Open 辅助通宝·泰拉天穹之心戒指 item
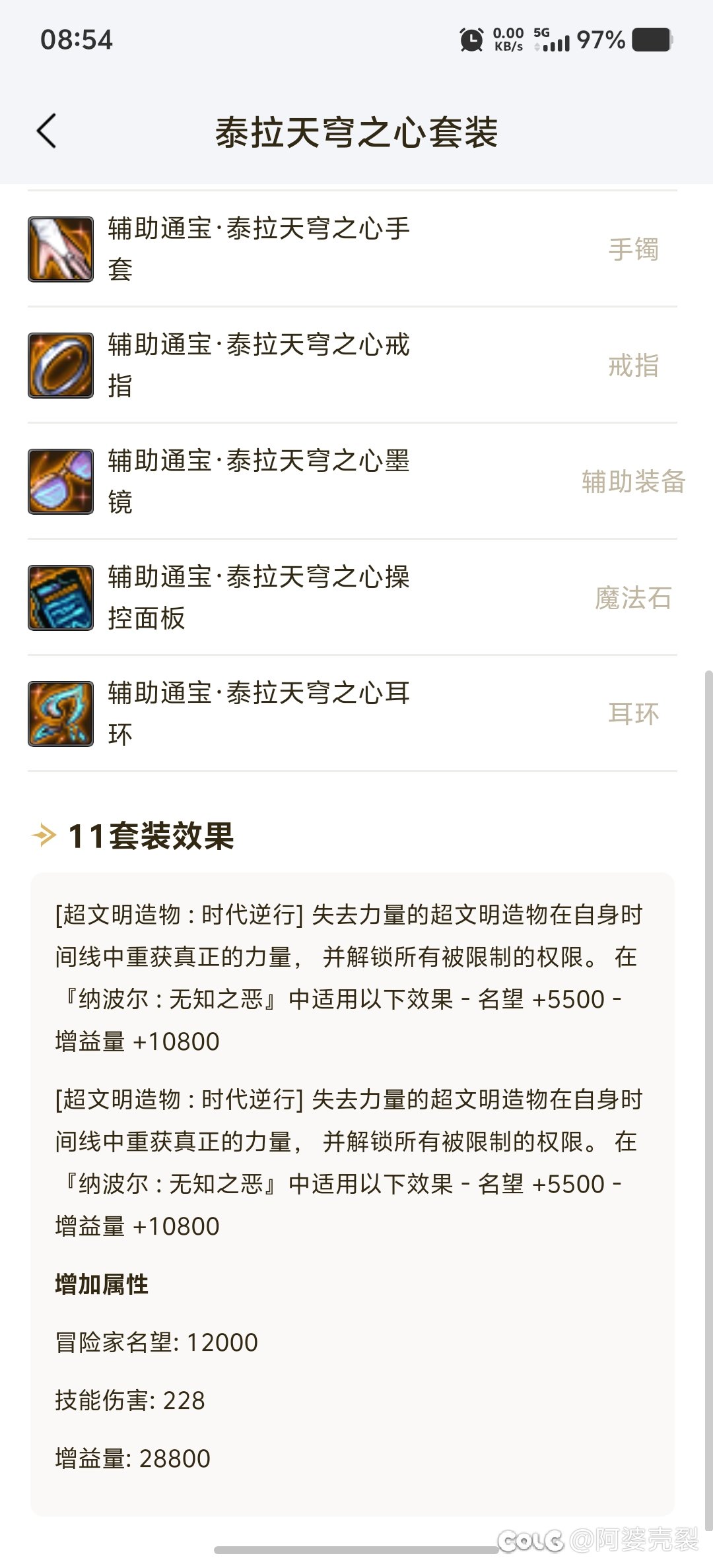Image resolution: width=713 pixels, height=1568 pixels. click(353, 365)
